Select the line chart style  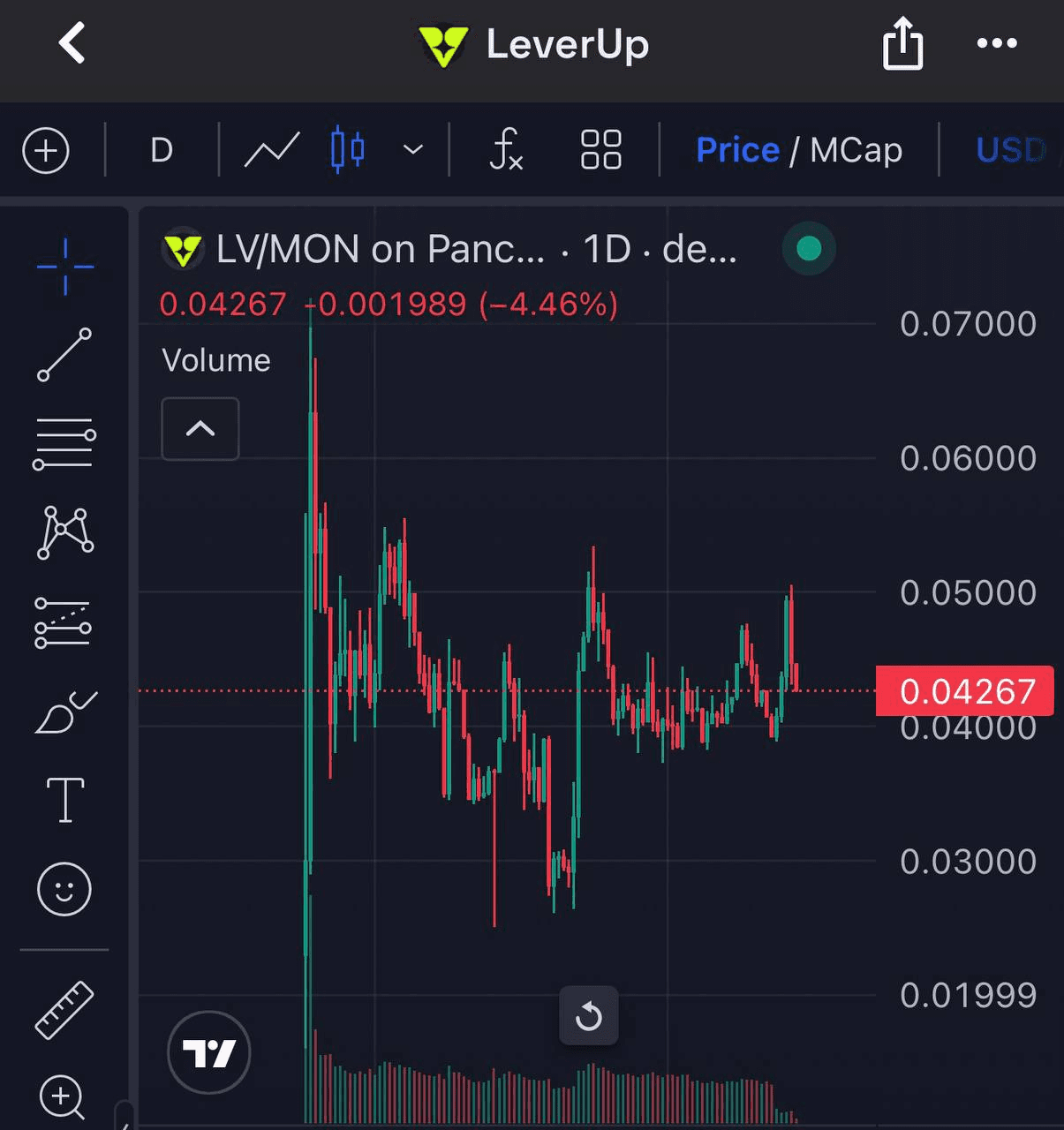(272, 150)
